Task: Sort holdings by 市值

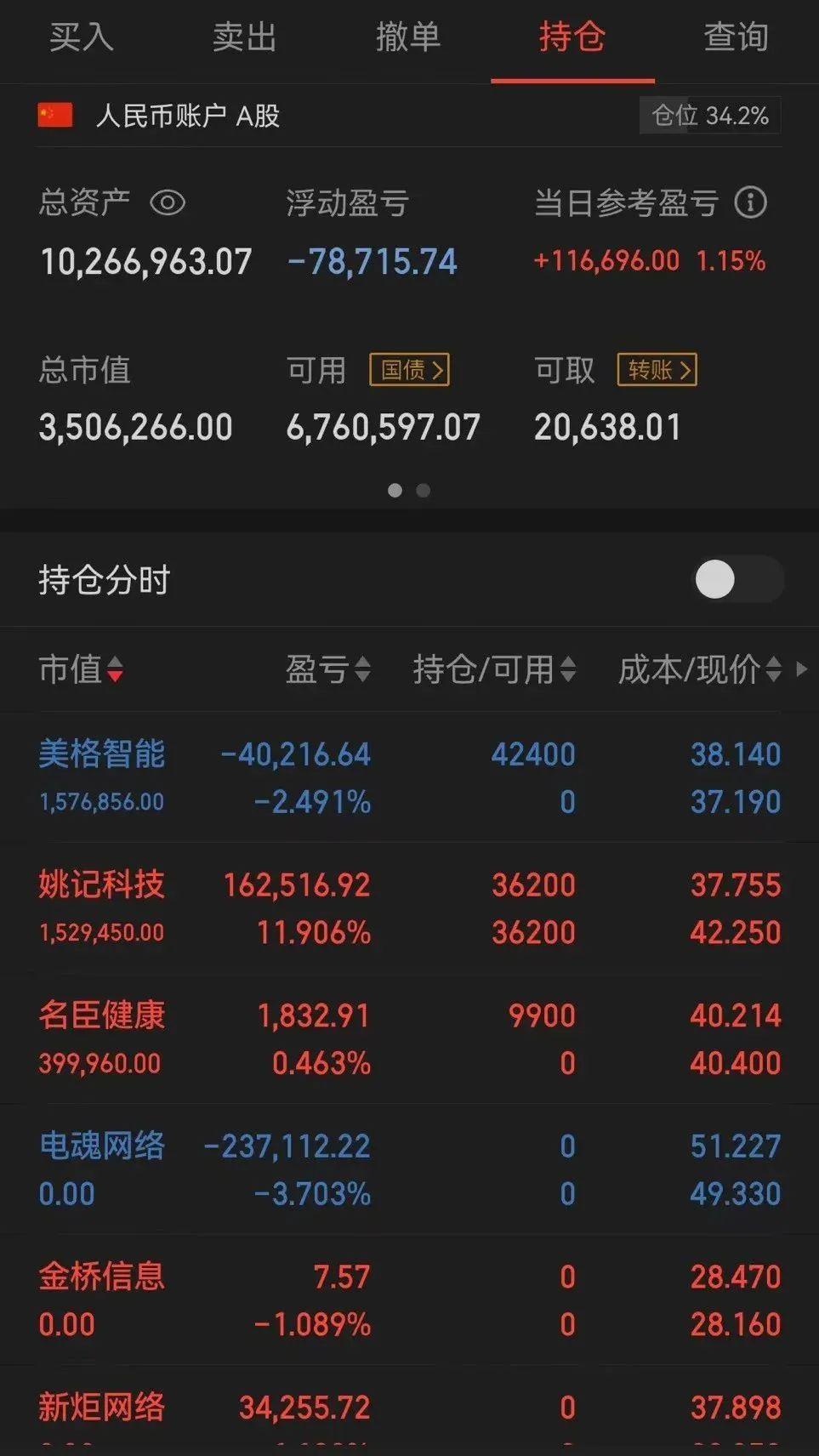Action: tap(81, 670)
